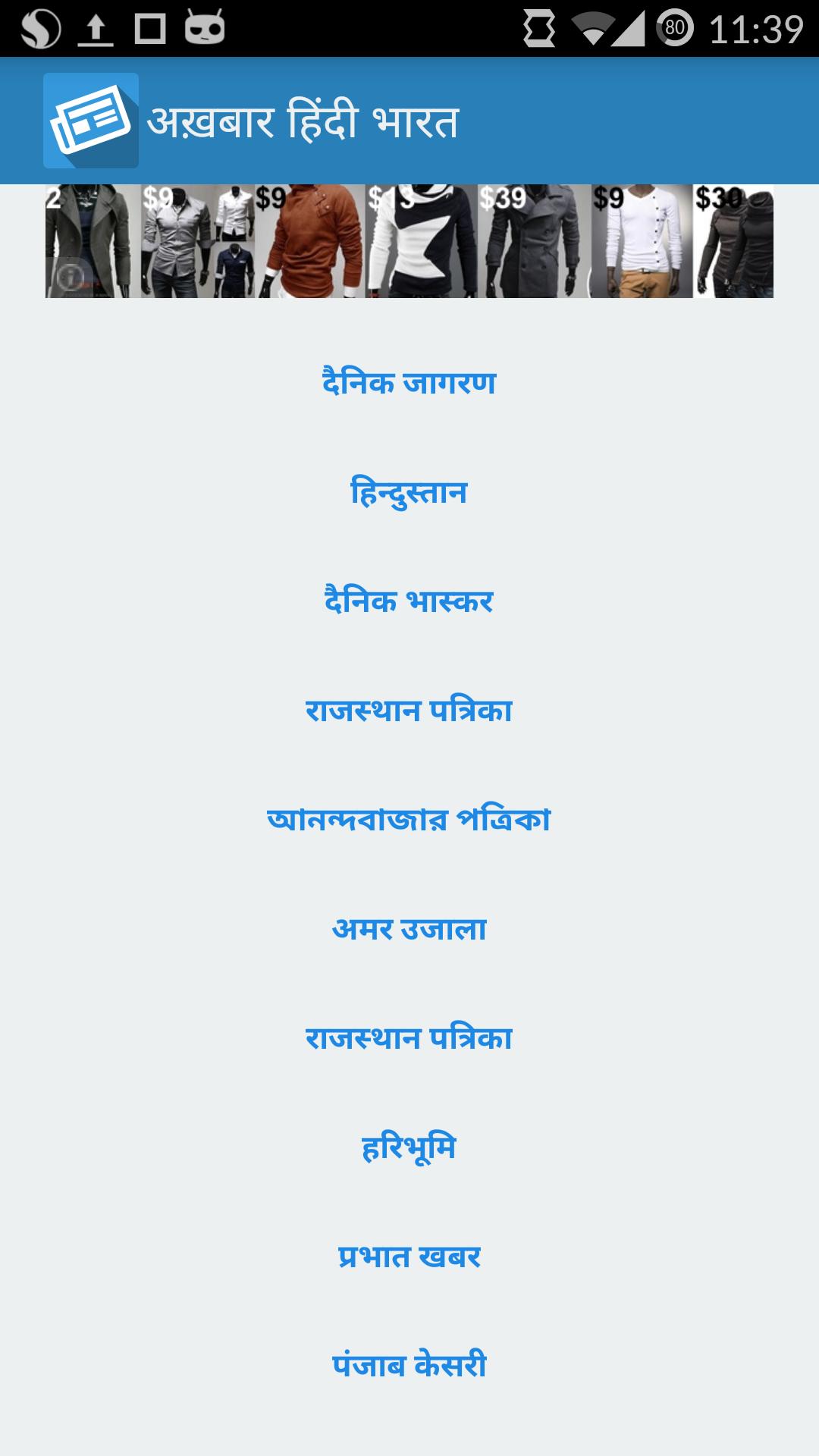The image size is (819, 1456).
Task: Open पंजाब केसरी newspaper
Action: (x=409, y=1366)
